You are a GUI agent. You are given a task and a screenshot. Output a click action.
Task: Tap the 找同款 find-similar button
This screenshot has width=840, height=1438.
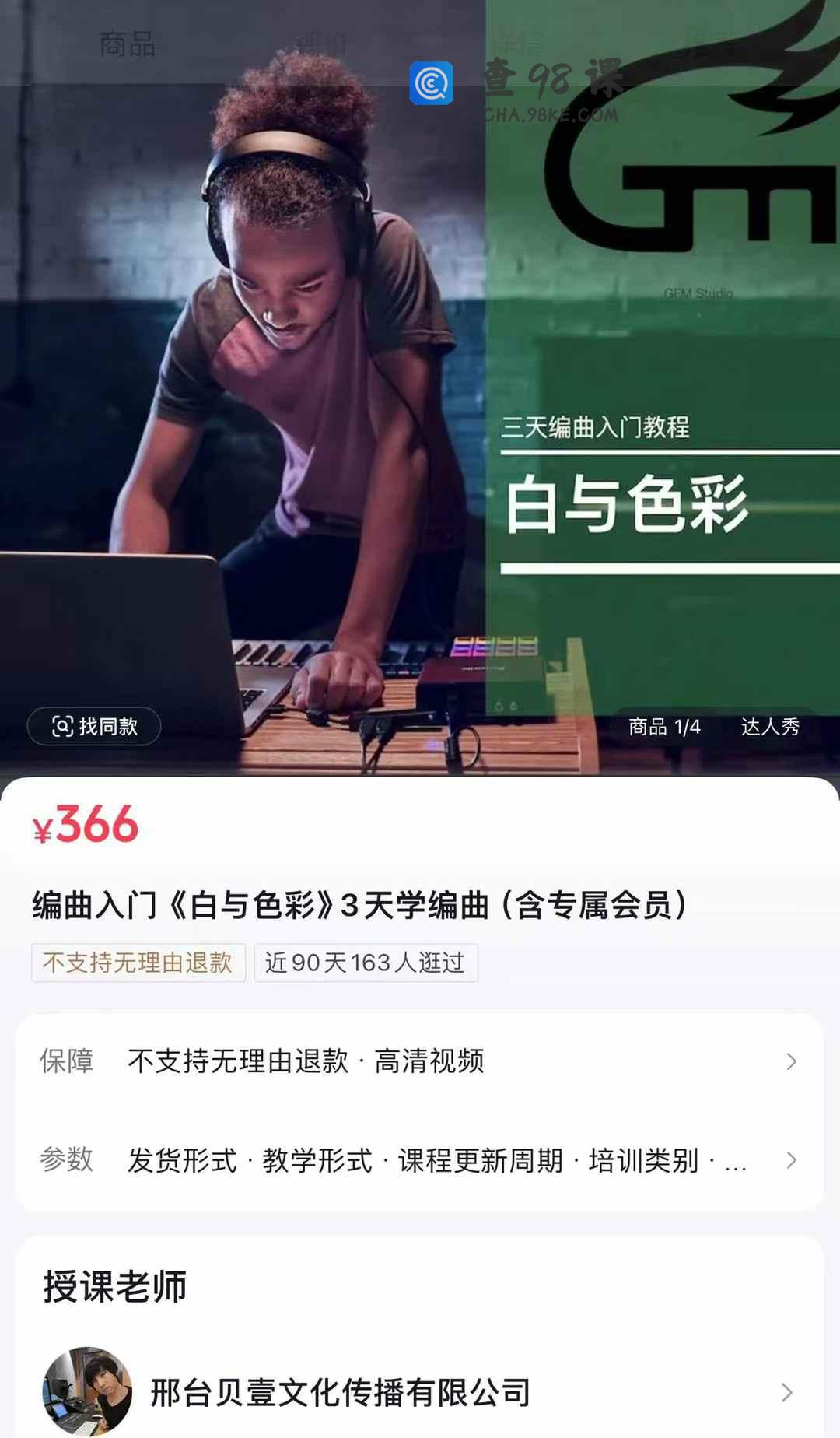(x=94, y=726)
